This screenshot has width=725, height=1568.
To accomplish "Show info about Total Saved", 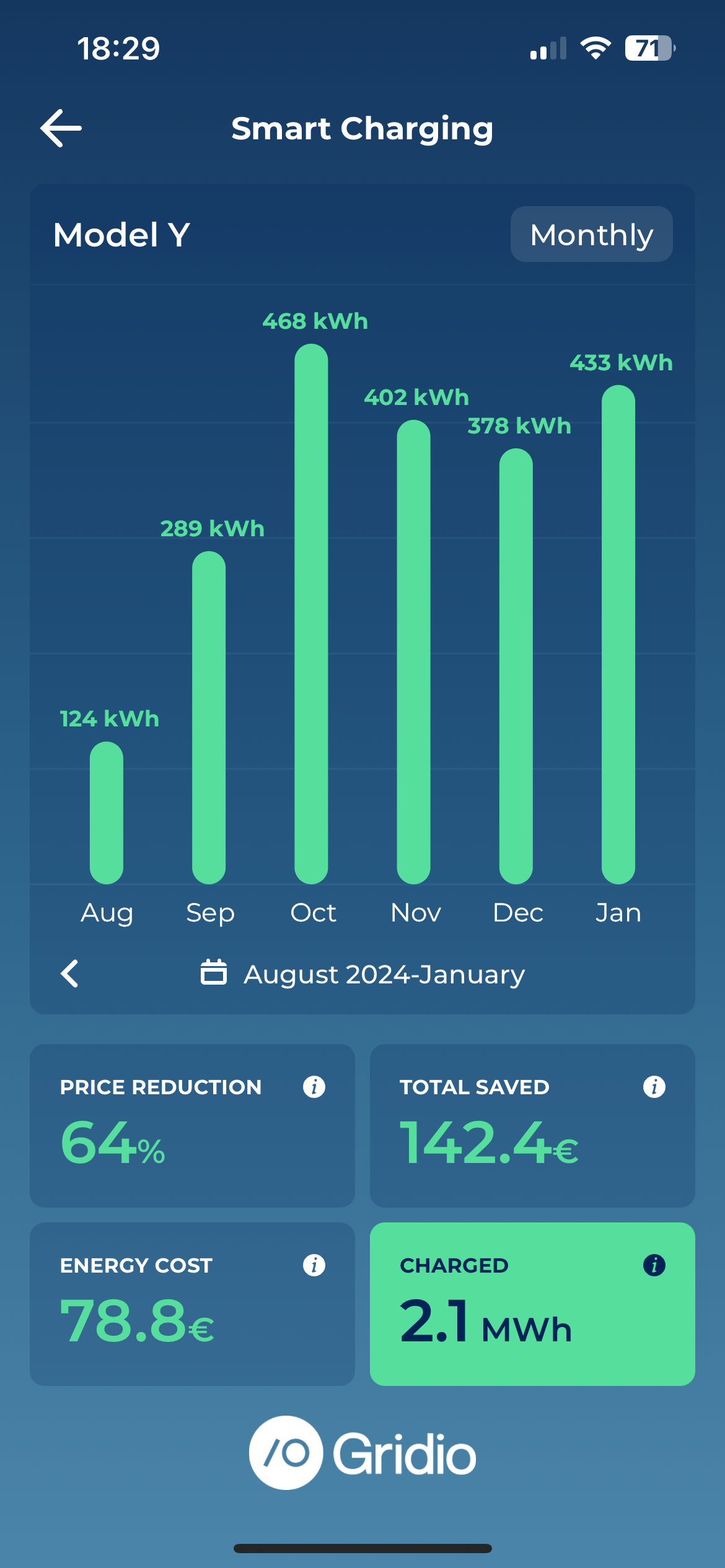I will pyautogui.click(x=654, y=1087).
